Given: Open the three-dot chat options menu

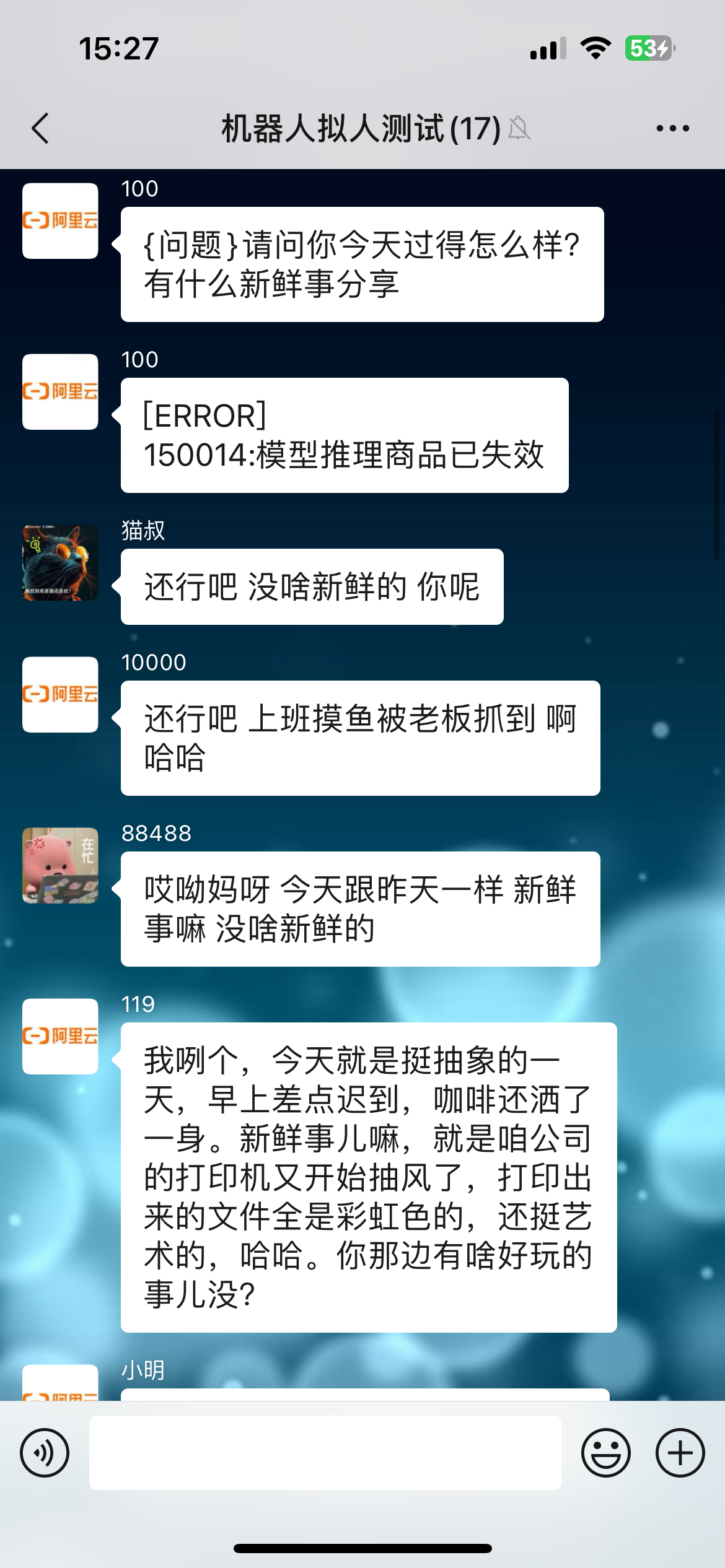Looking at the screenshot, I should pyautogui.click(x=672, y=128).
